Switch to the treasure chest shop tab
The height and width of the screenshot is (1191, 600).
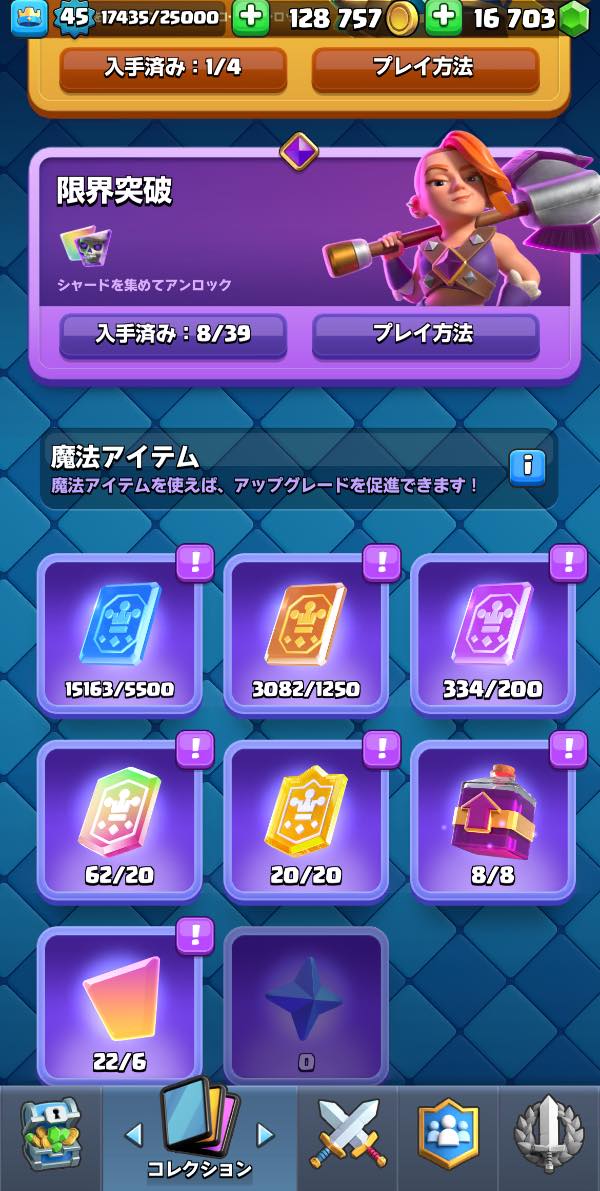tap(50, 1138)
